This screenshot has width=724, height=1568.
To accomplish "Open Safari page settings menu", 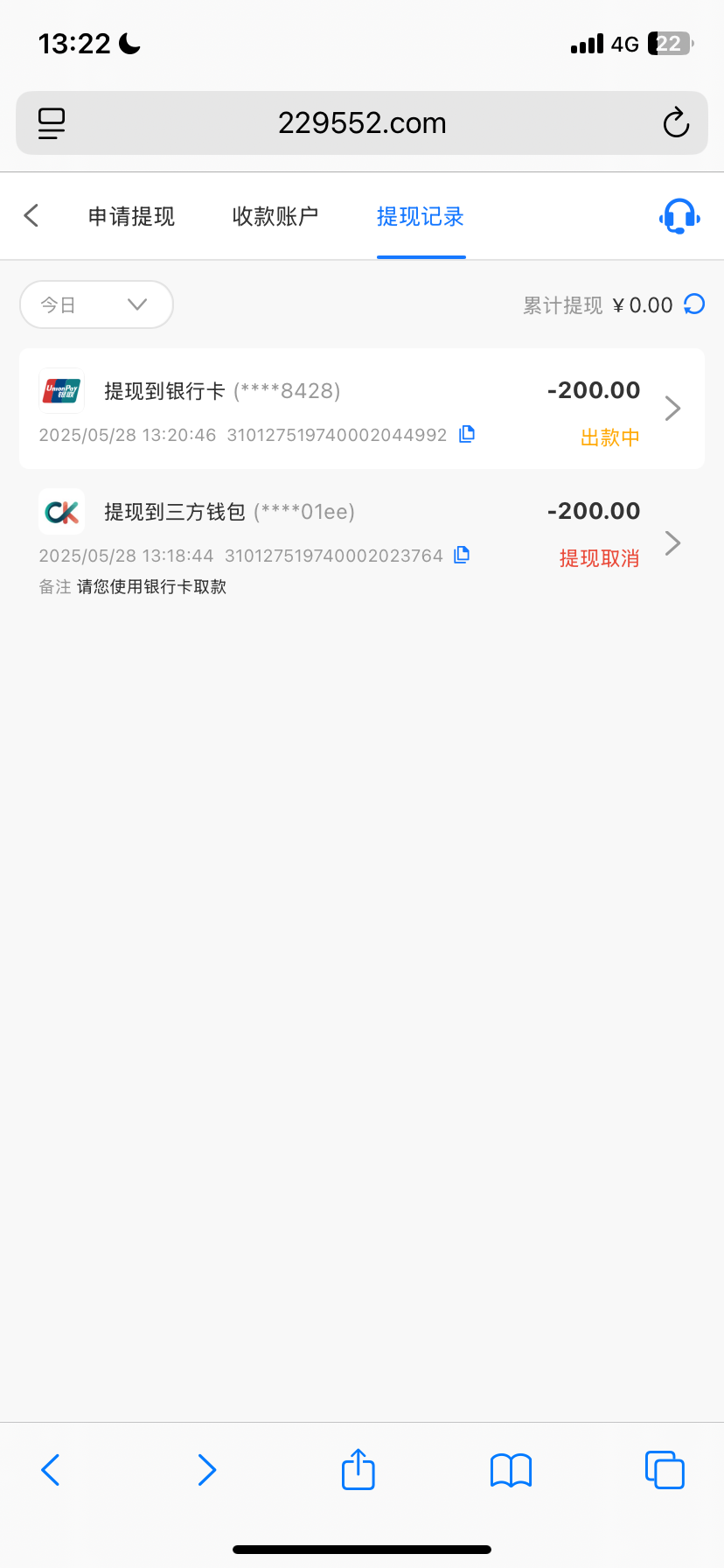I will [52, 123].
